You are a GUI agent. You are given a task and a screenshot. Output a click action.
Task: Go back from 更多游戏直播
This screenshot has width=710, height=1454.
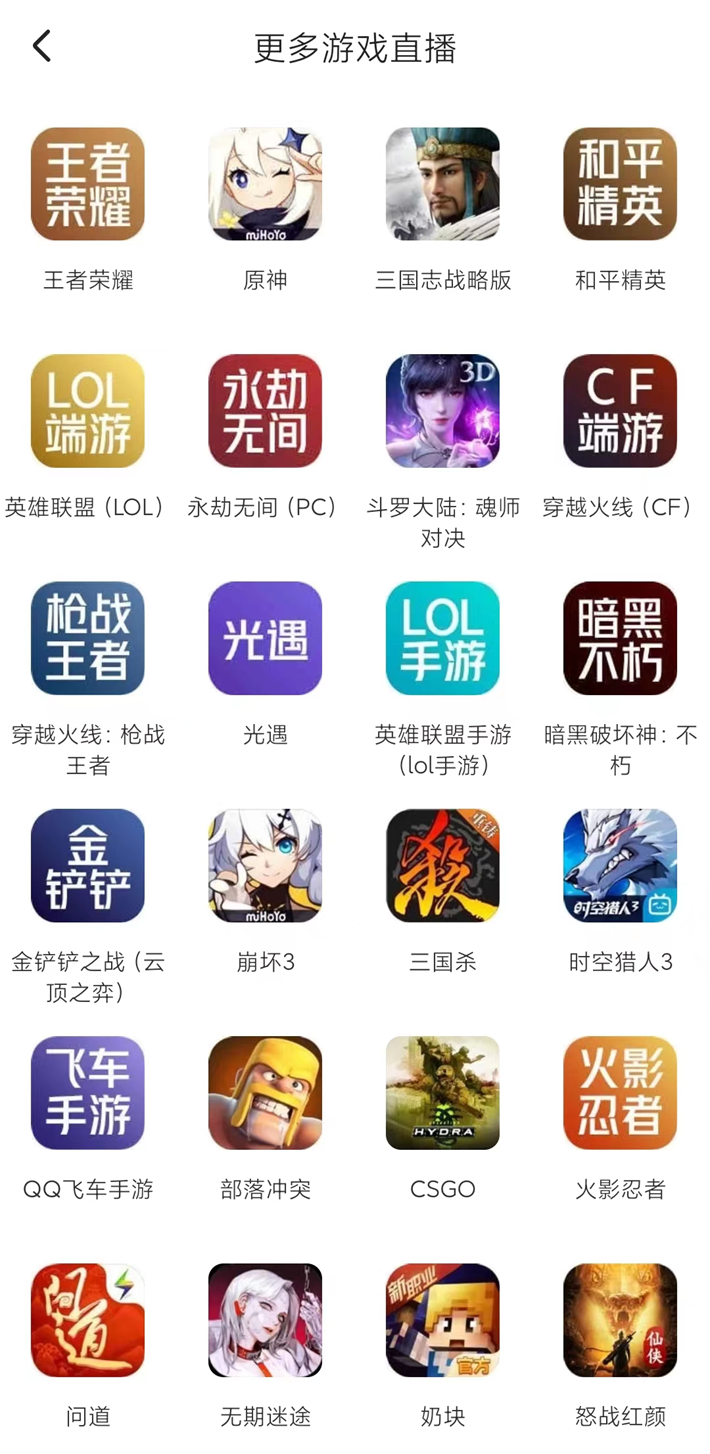[x=42, y=46]
